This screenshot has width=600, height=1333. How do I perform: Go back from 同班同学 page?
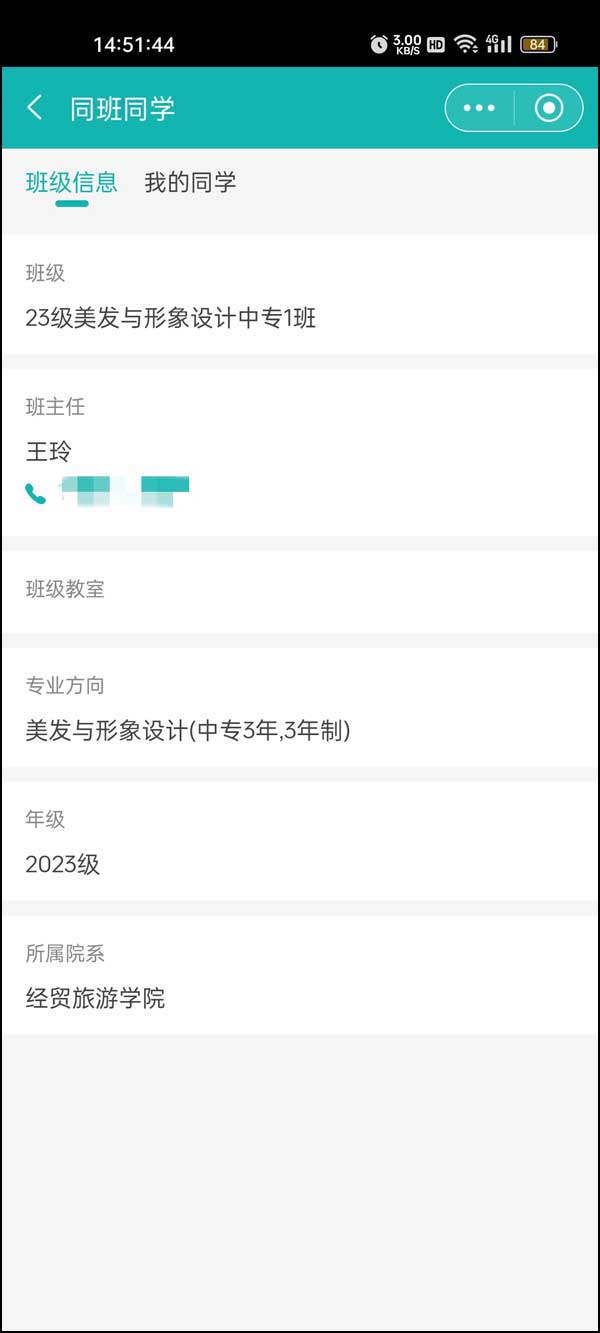click(35, 108)
